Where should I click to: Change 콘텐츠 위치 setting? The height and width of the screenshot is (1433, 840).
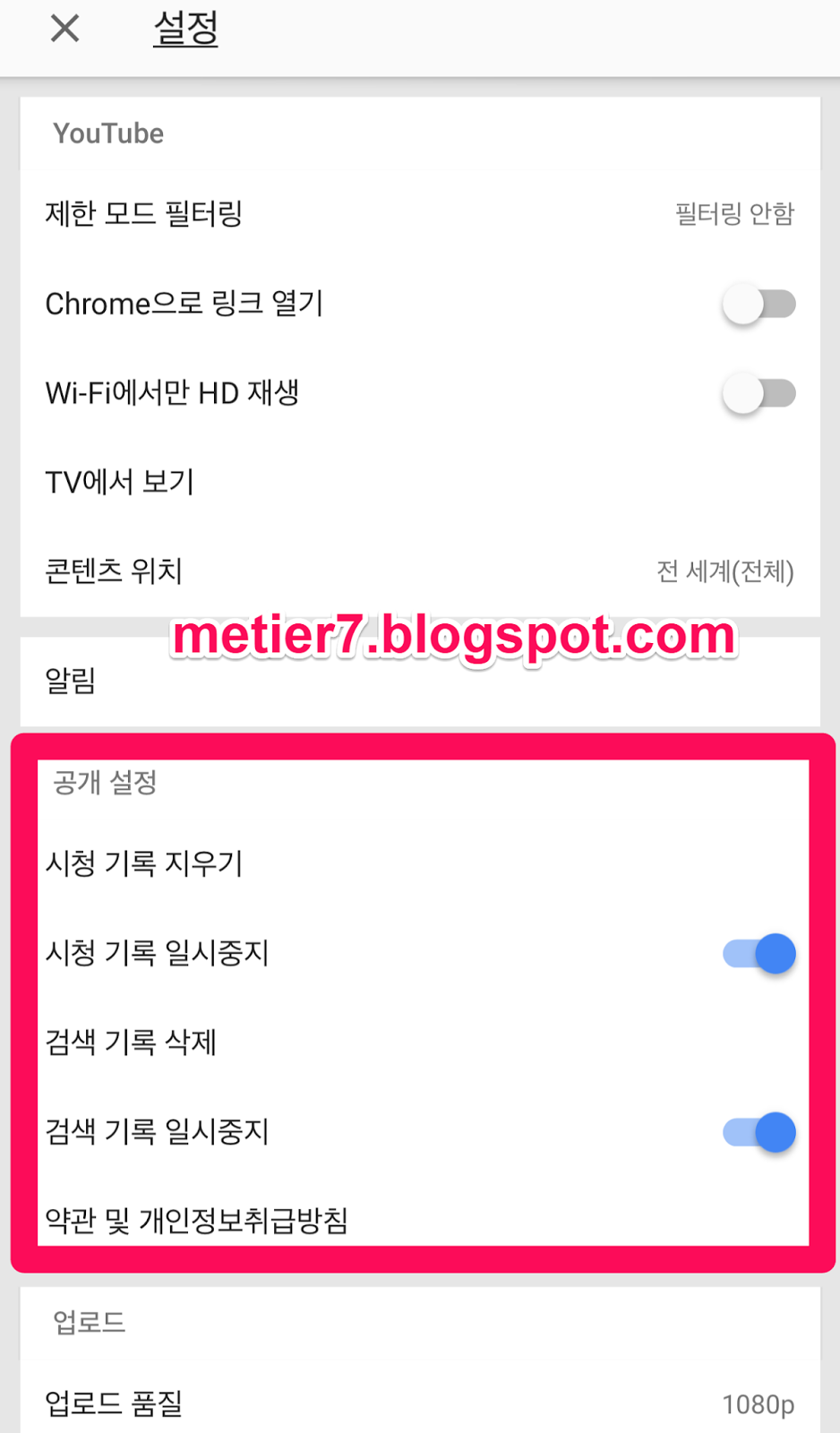click(x=419, y=571)
